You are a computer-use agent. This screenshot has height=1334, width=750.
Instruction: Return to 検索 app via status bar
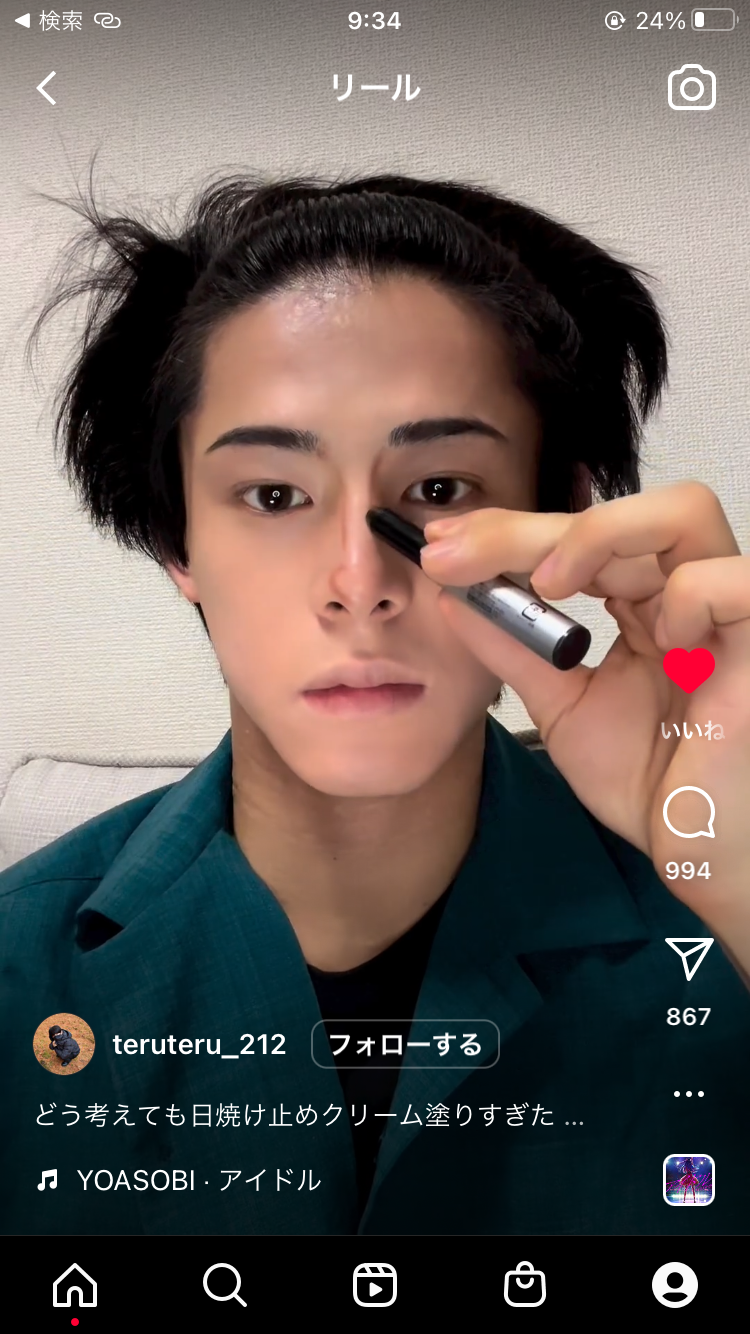49,20
